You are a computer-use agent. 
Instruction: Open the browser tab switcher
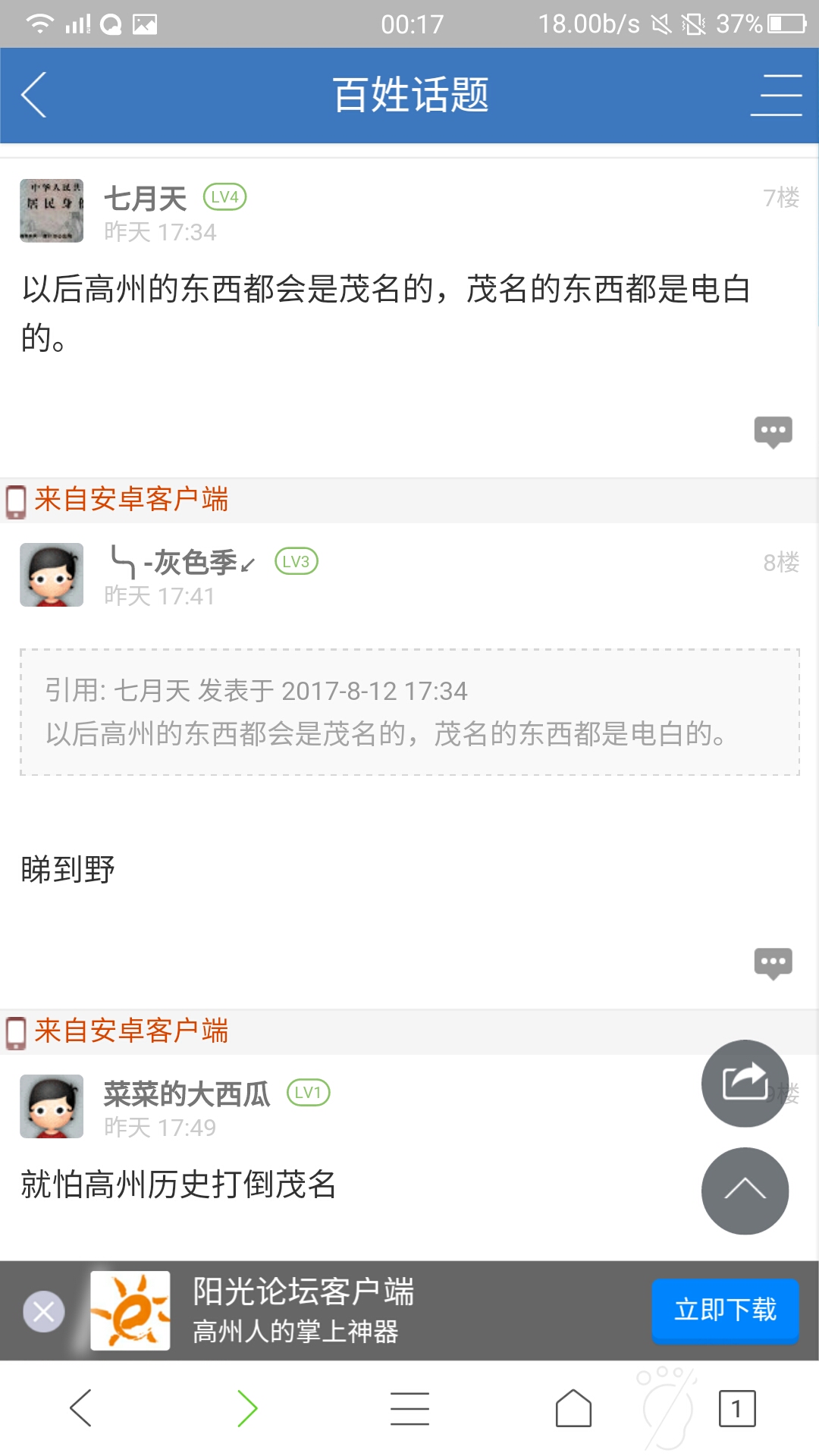click(x=737, y=1408)
